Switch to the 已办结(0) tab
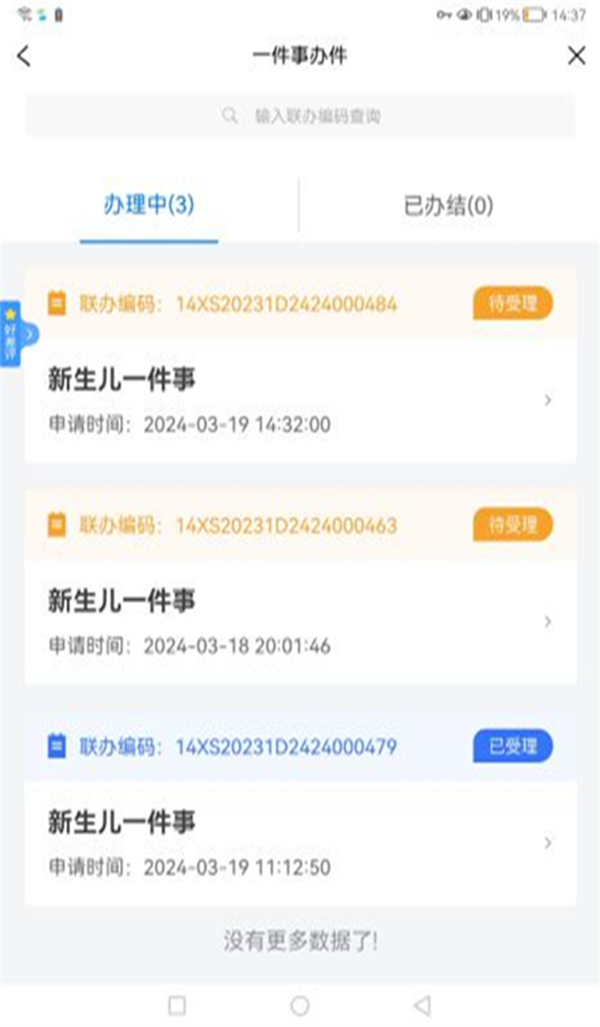The height and width of the screenshot is (1027, 600). click(448, 206)
